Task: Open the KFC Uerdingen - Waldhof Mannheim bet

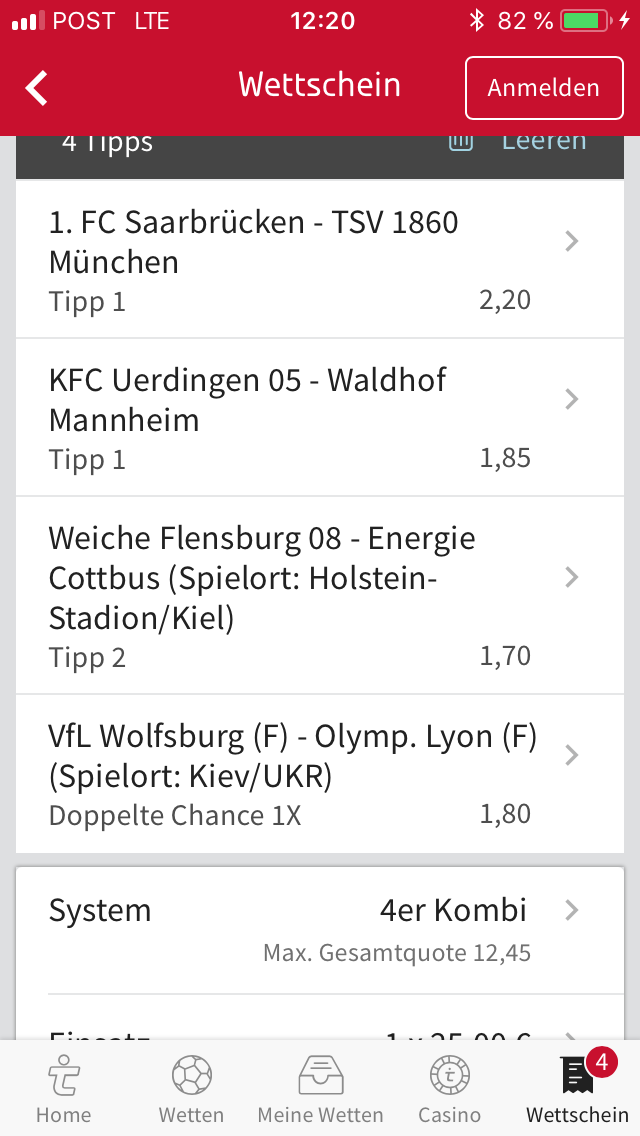Action: pyautogui.click(x=320, y=417)
